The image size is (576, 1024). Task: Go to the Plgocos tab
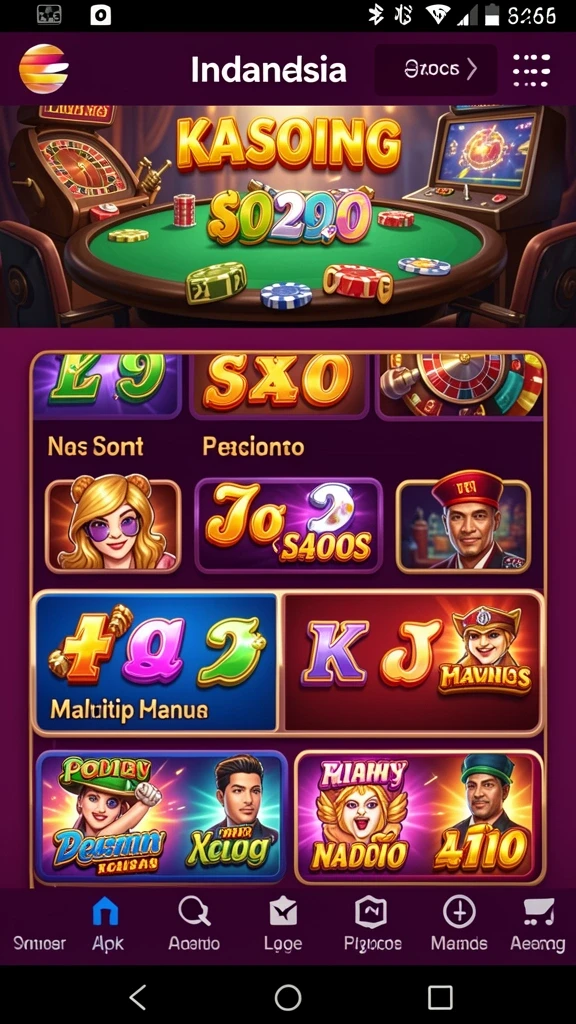point(372,924)
